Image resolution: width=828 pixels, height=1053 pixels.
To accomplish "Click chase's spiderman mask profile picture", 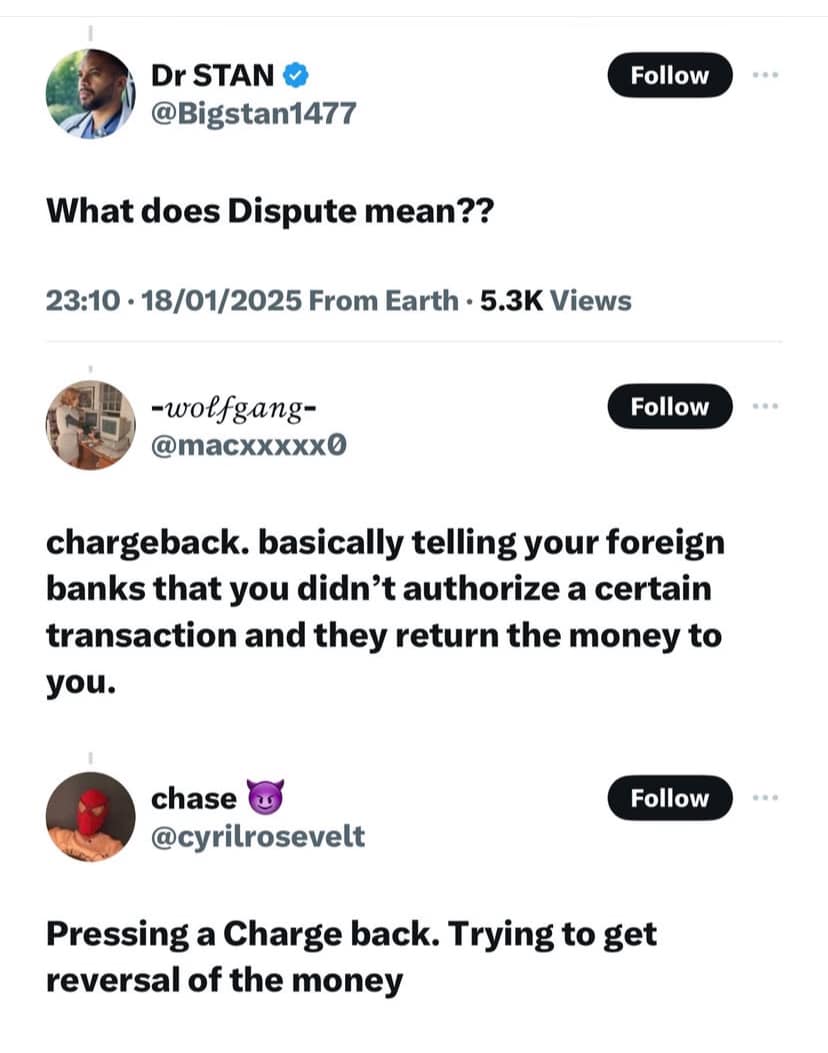I will pos(91,816).
